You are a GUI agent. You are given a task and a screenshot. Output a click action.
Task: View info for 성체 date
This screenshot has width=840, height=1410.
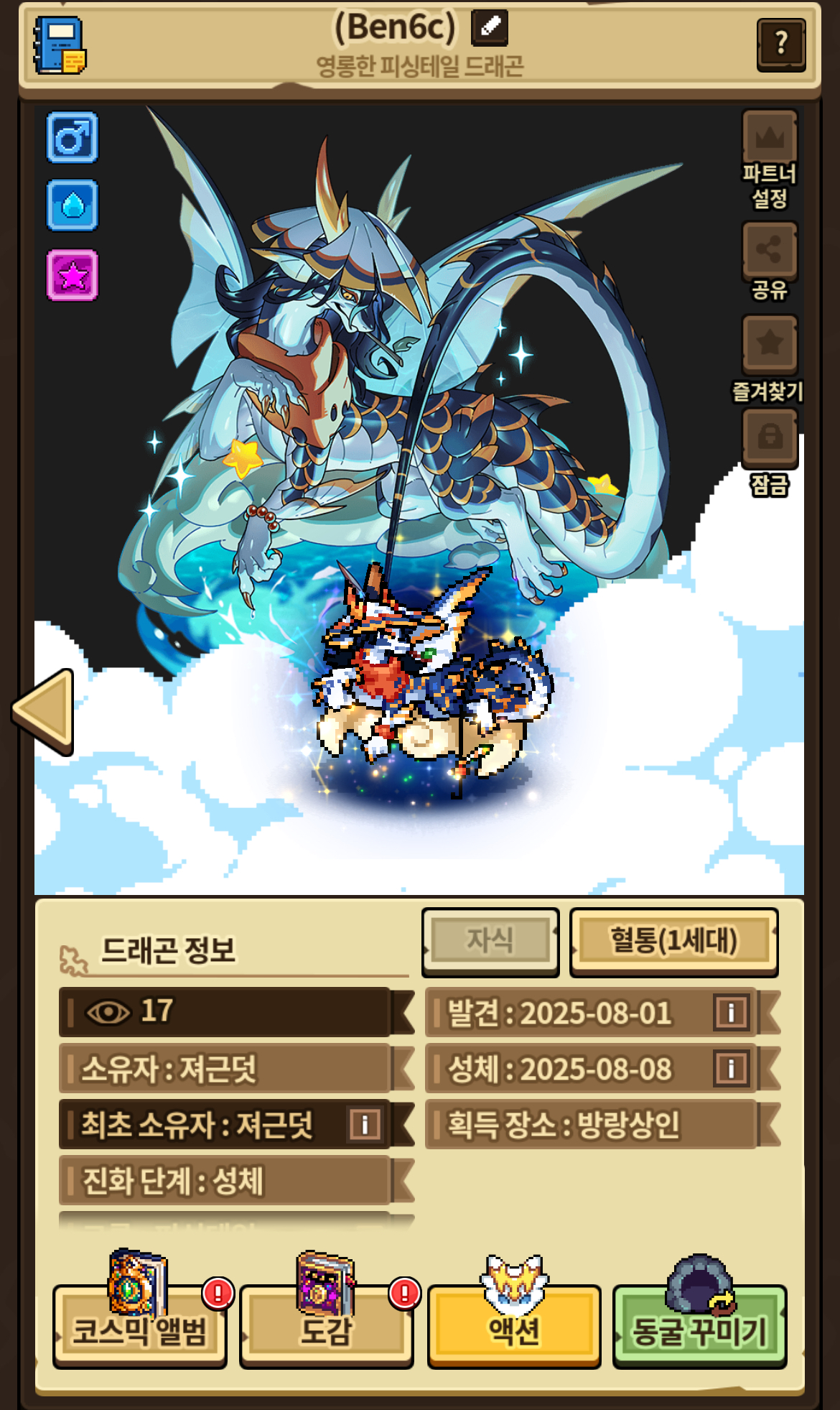click(731, 1069)
